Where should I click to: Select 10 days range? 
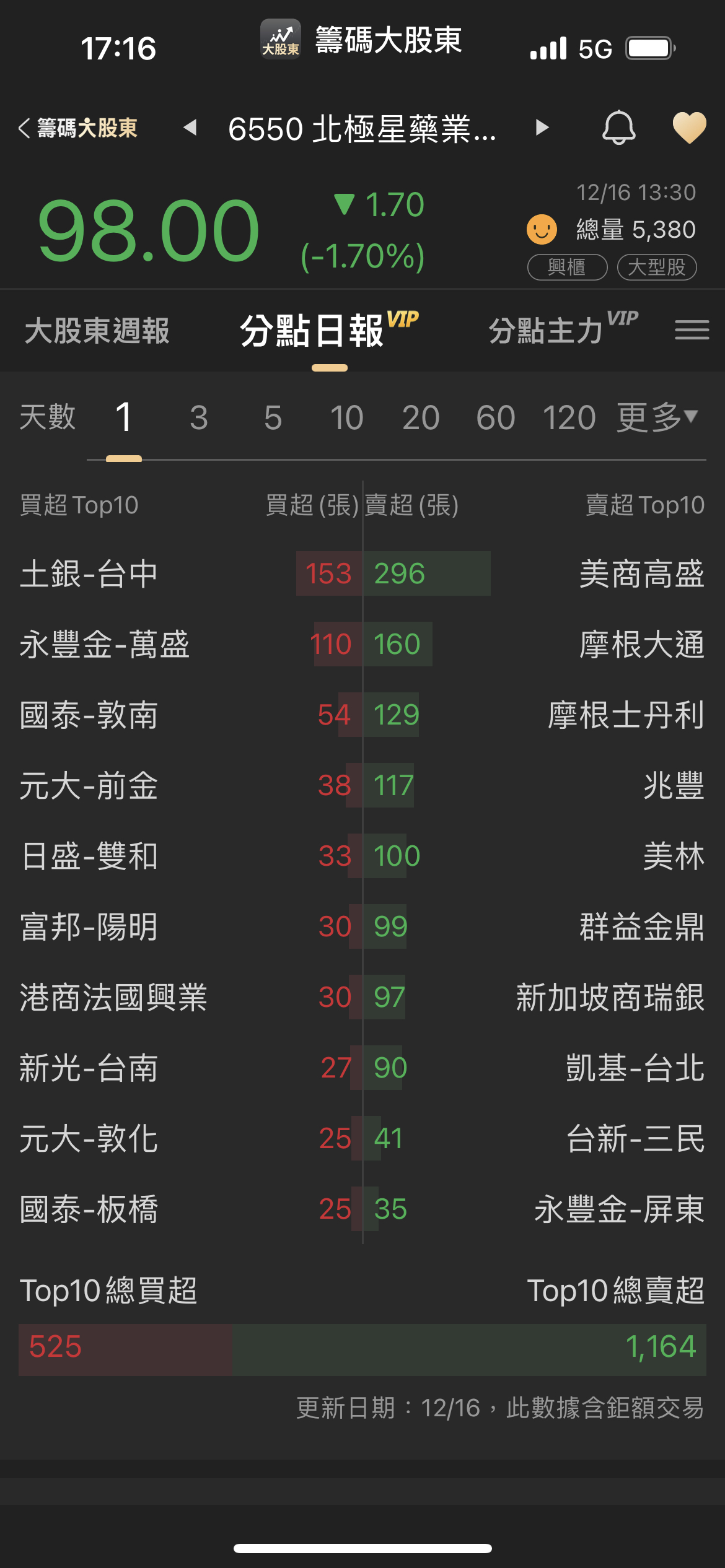click(346, 417)
